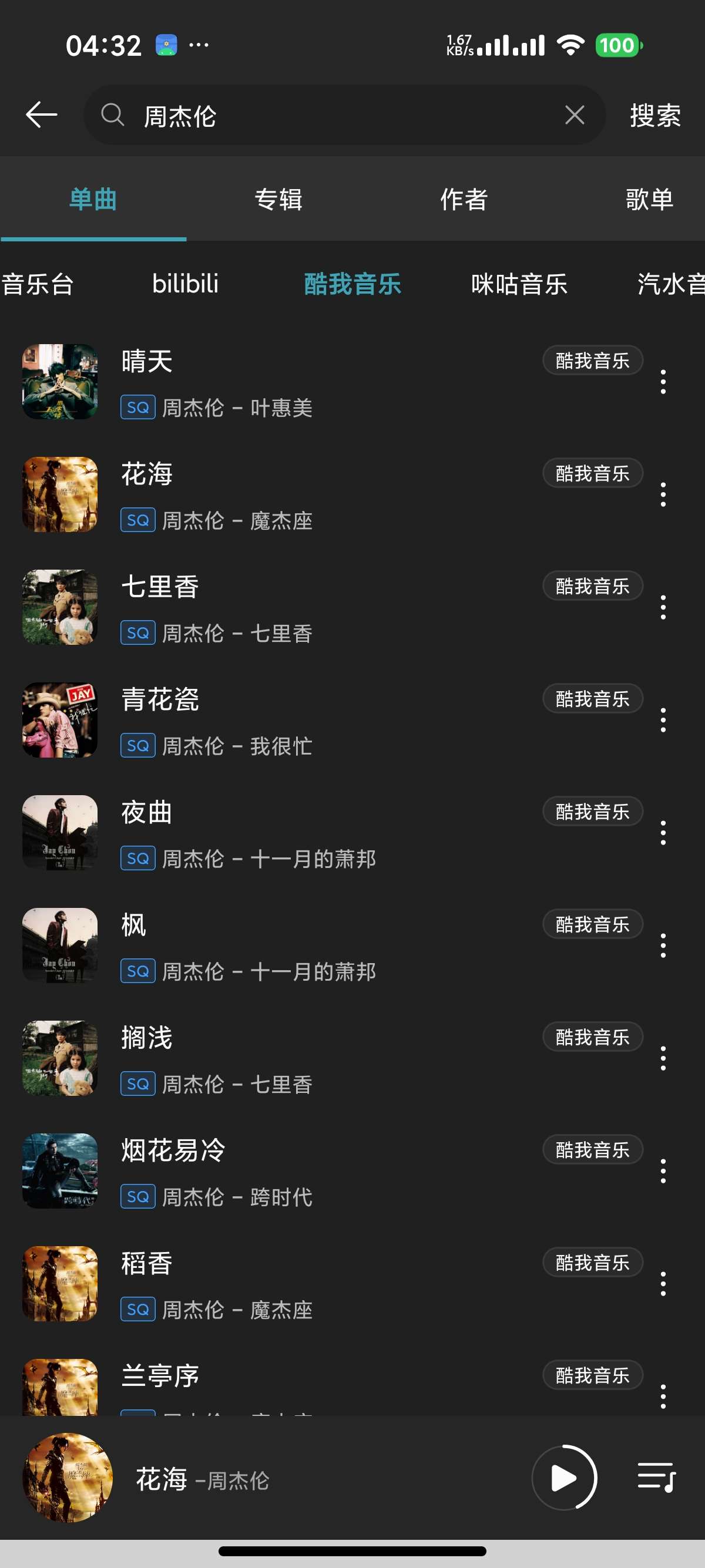
Task: Open the search icon in the search bar
Action: point(113,115)
